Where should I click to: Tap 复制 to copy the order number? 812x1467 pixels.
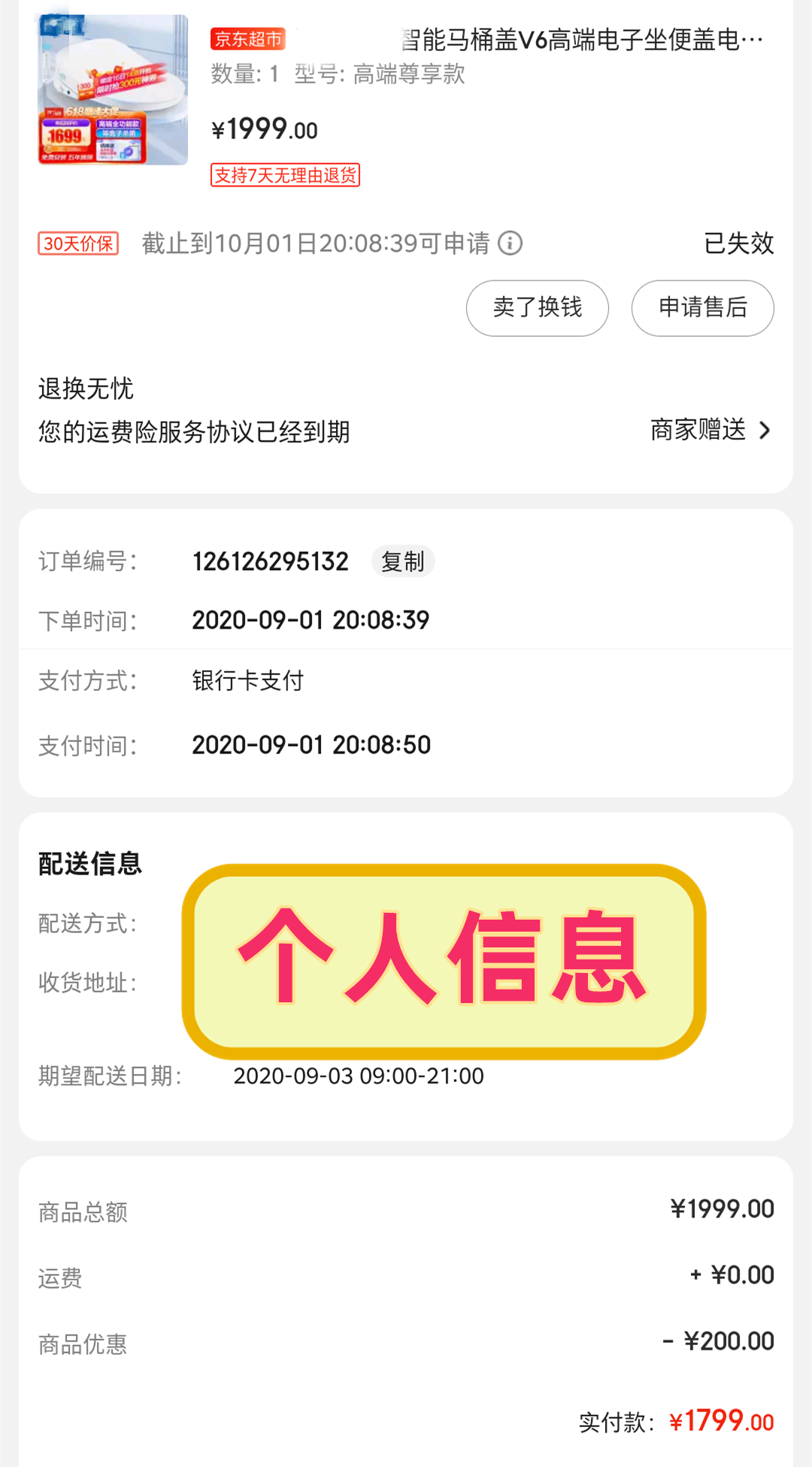403,561
